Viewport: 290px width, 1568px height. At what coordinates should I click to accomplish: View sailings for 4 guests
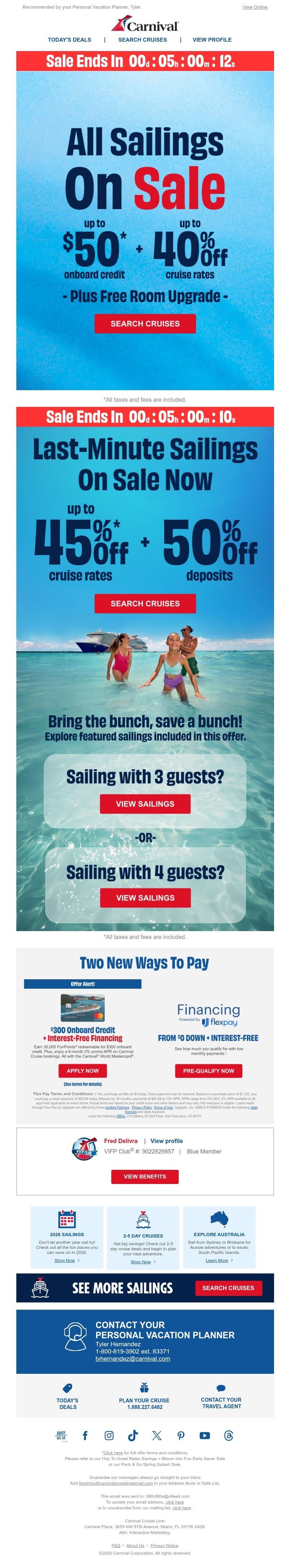[145, 897]
